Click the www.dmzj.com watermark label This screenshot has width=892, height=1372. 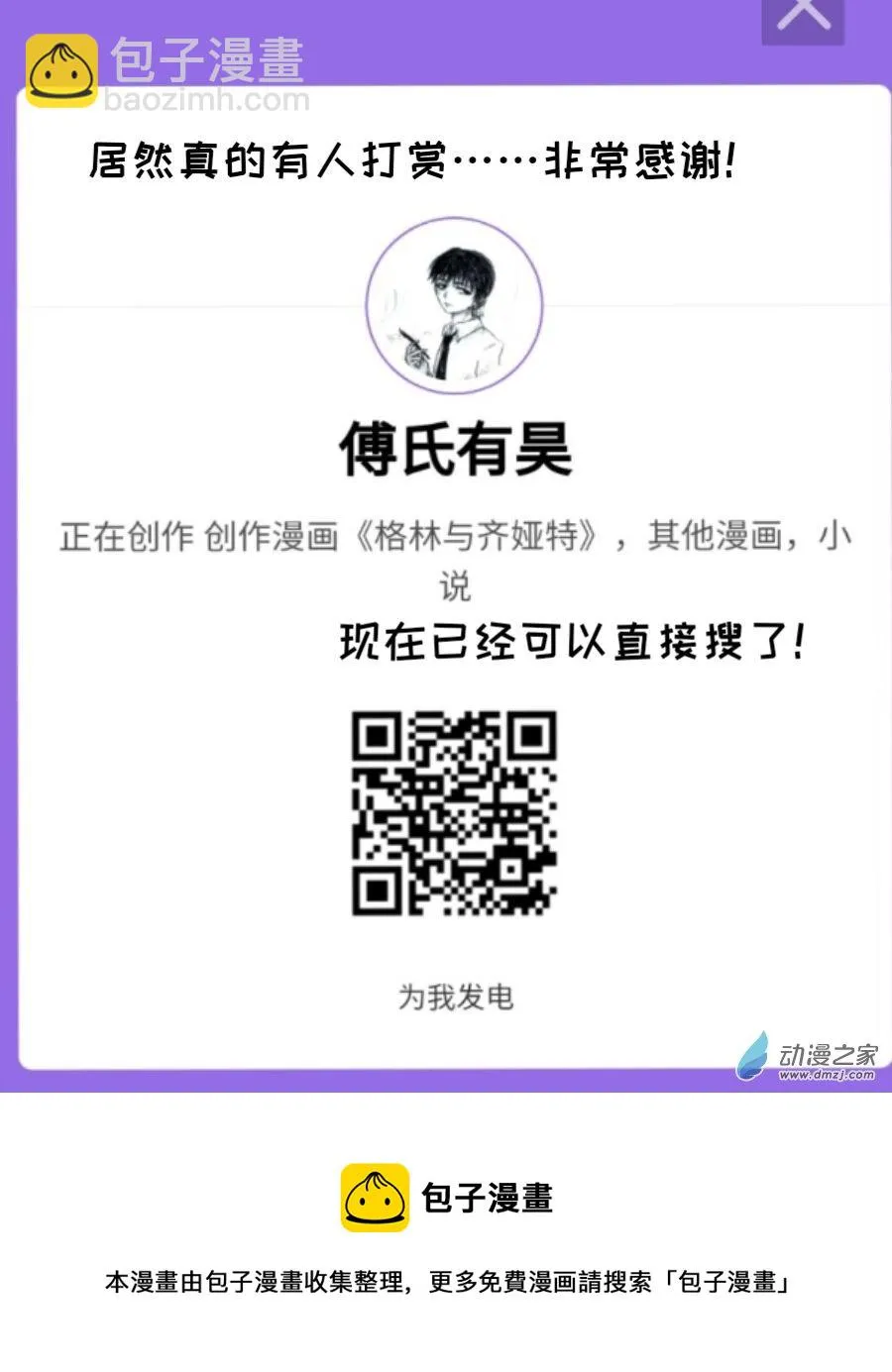coord(830,1076)
